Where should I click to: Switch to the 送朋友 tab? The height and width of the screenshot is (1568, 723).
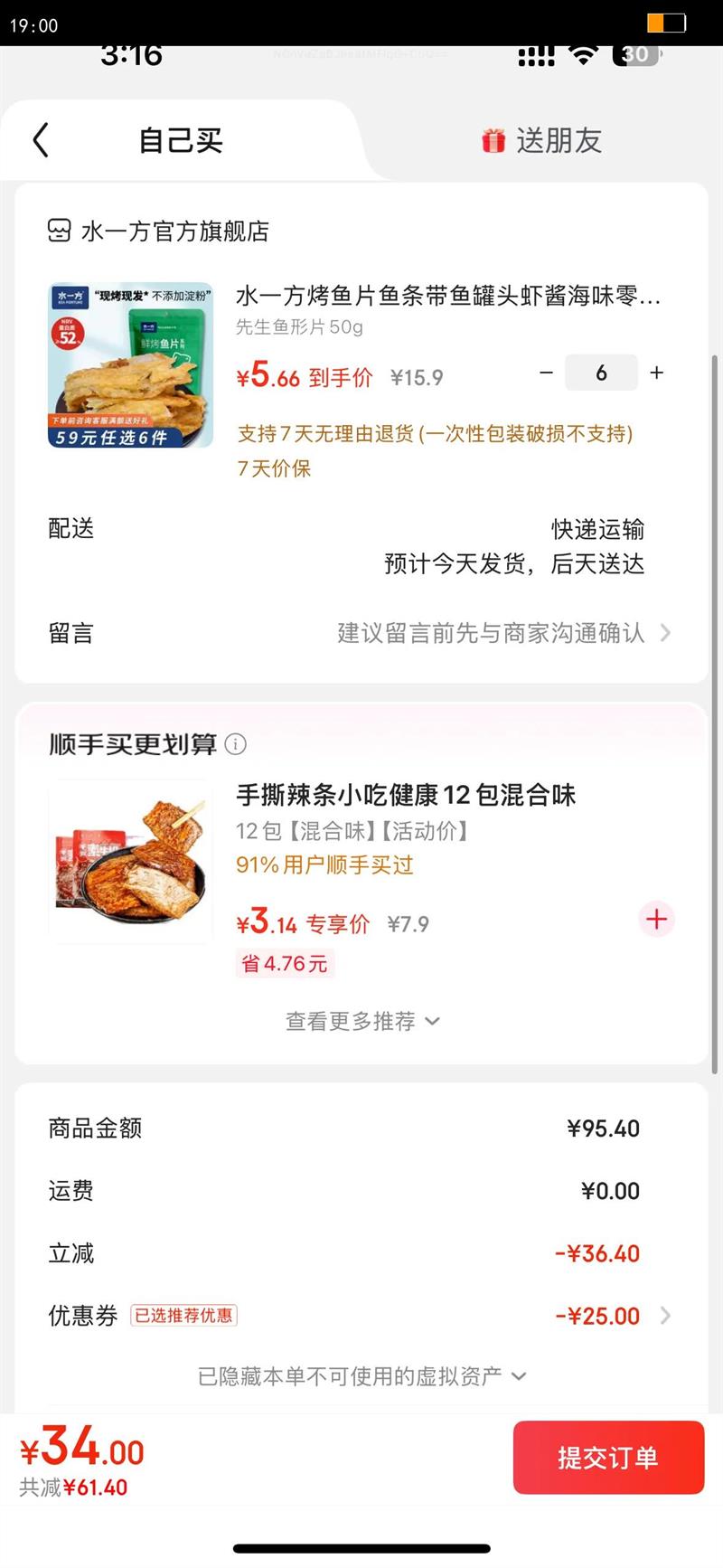(x=542, y=141)
